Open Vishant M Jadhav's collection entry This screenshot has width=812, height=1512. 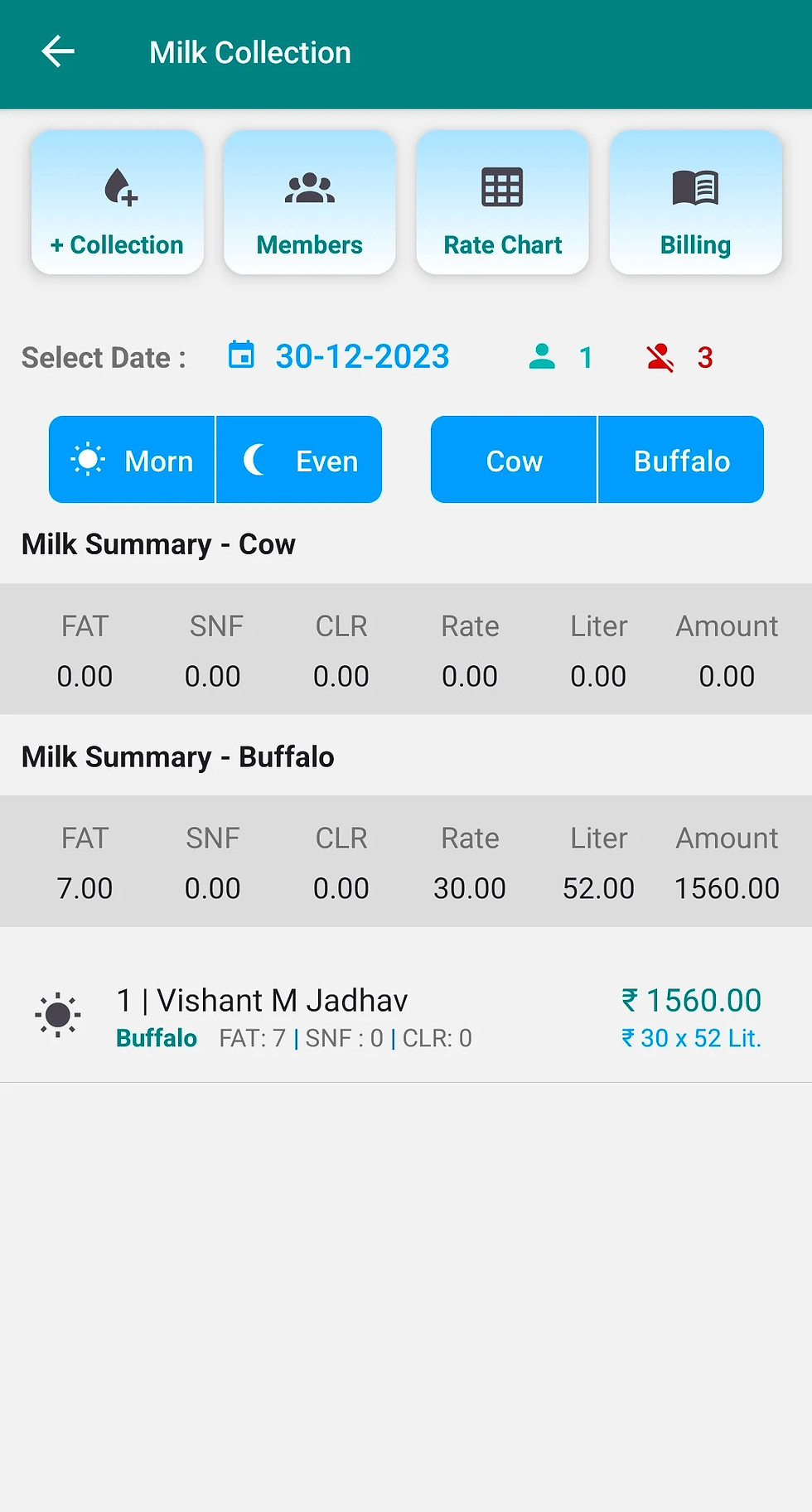coord(398,1017)
